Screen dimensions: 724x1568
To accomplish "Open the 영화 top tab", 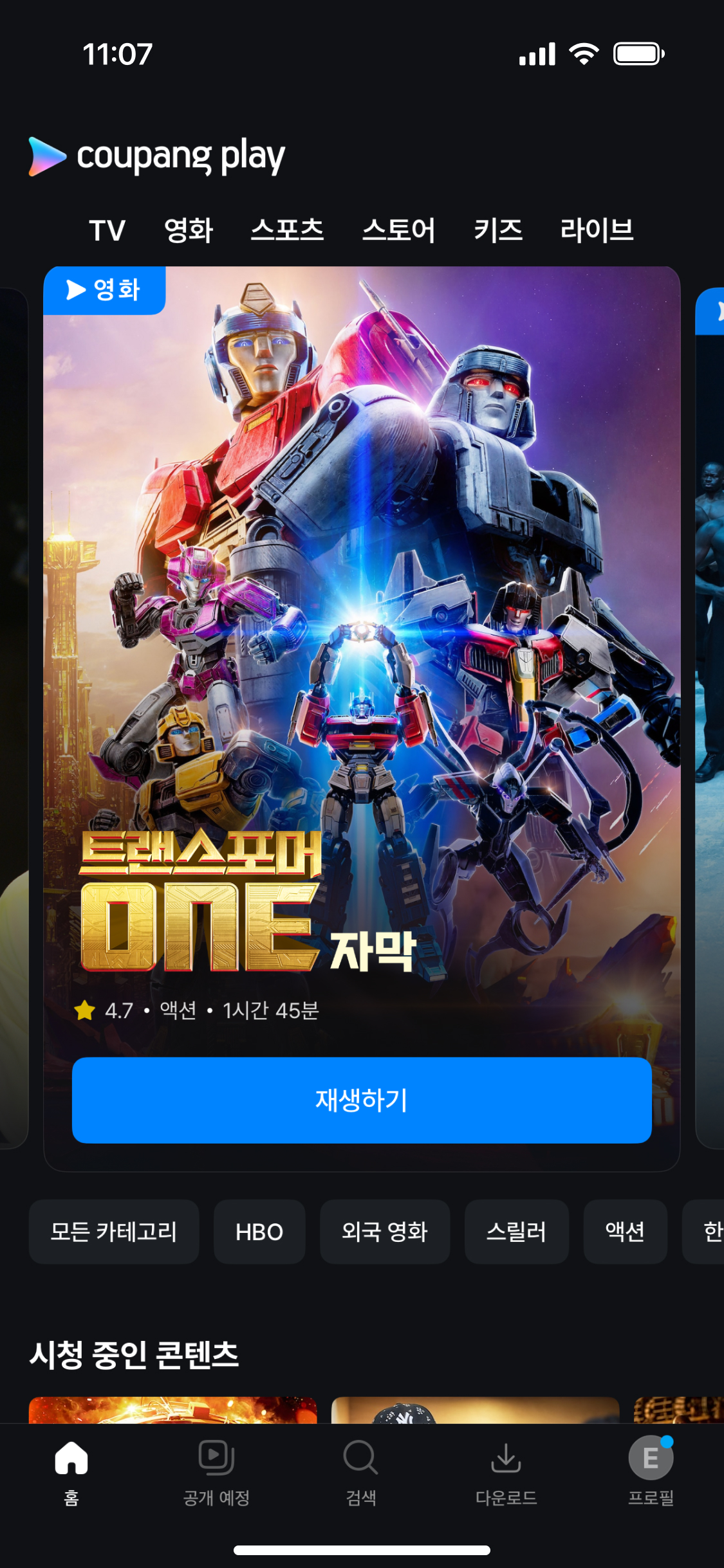I will pos(189,230).
